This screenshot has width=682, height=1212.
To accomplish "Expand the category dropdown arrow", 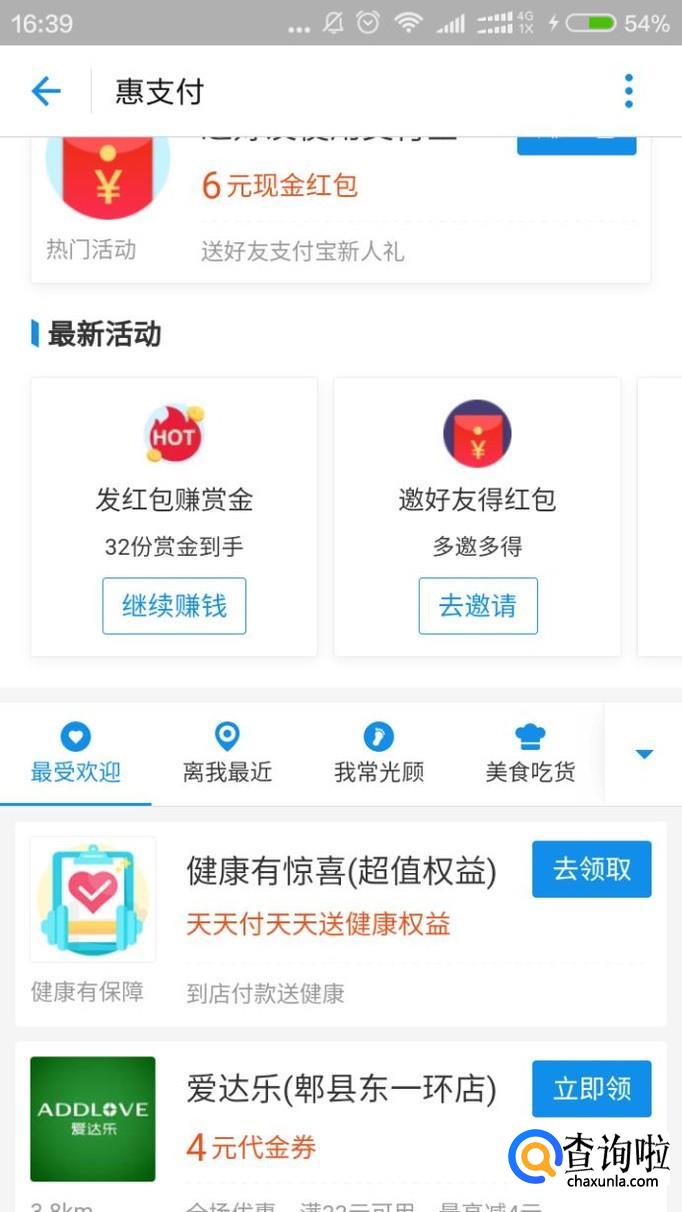I will (644, 754).
